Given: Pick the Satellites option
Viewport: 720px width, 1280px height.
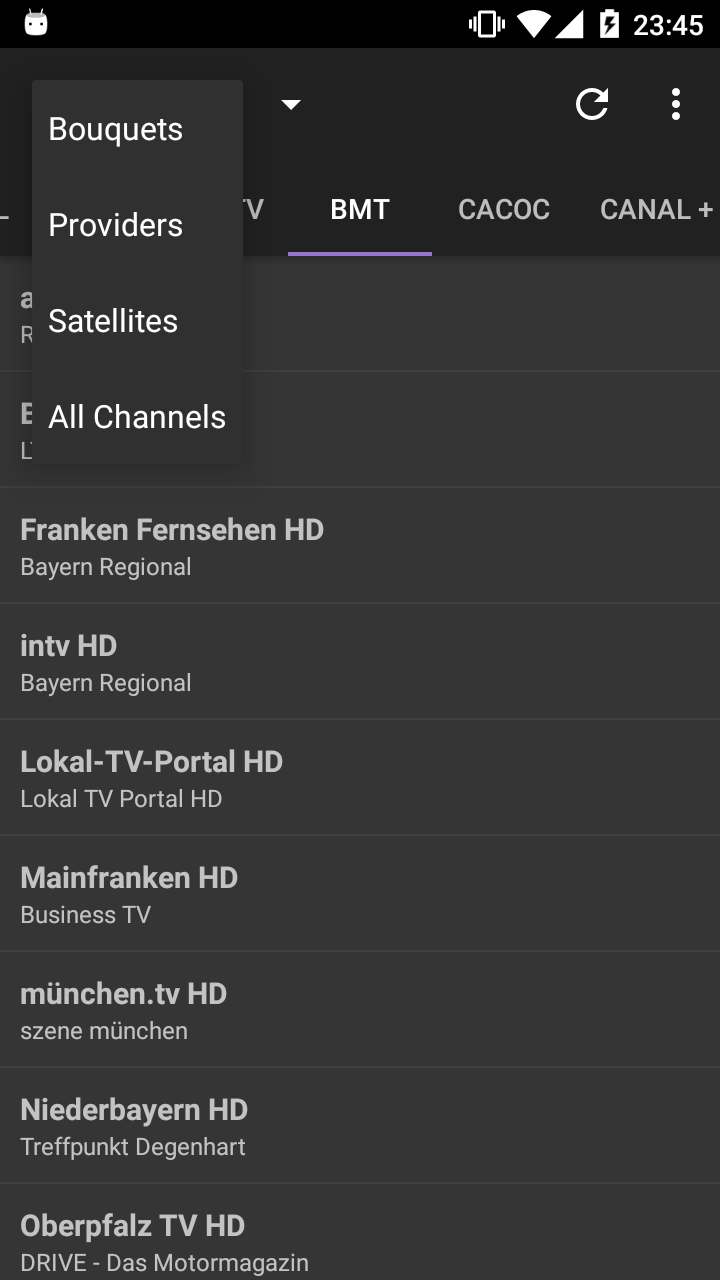Looking at the screenshot, I should [137, 321].
